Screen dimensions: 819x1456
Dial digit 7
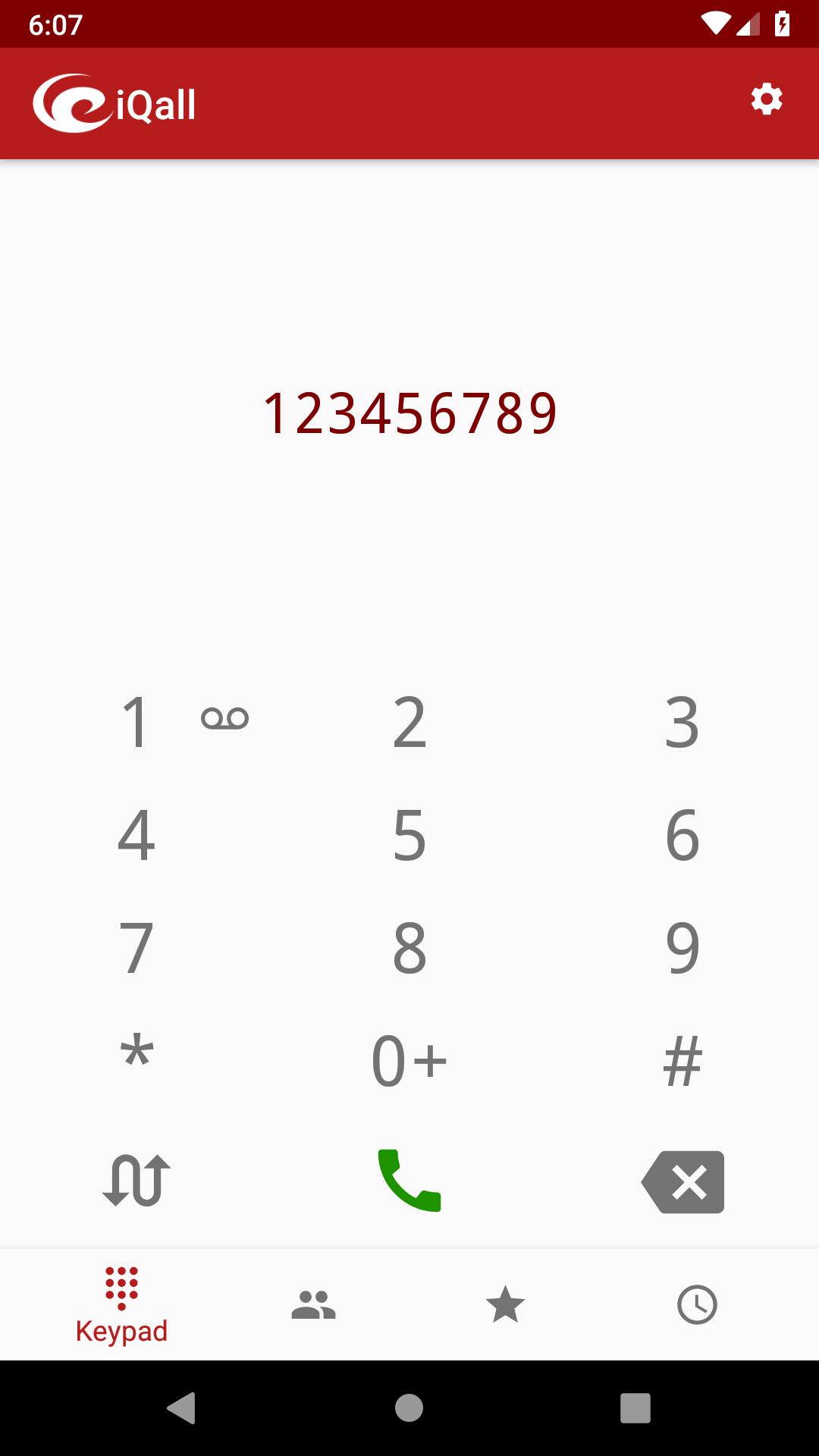click(136, 948)
